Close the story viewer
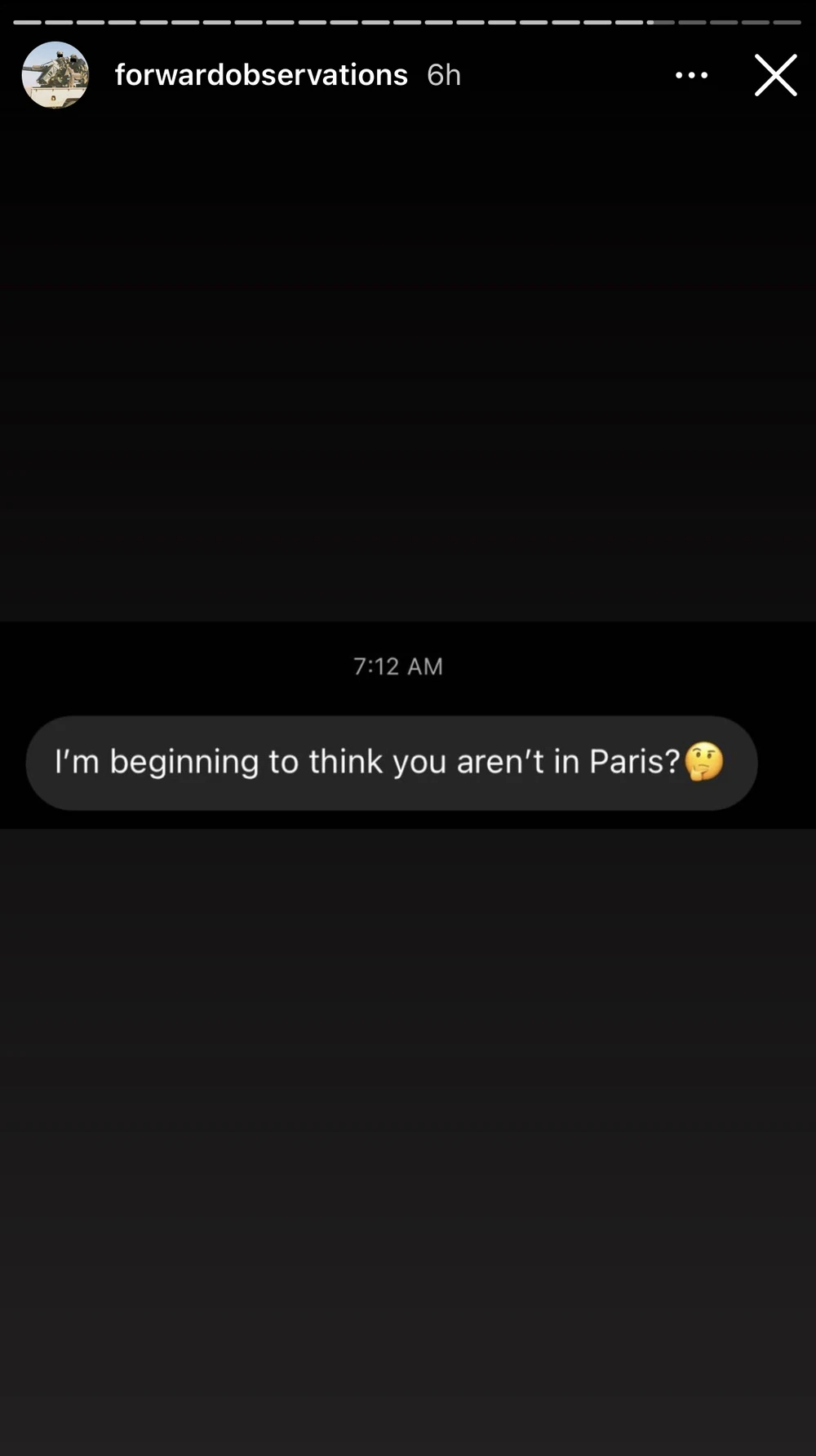Image resolution: width=816 pixels, height=1456 pixels. click(x=775, y=75)
